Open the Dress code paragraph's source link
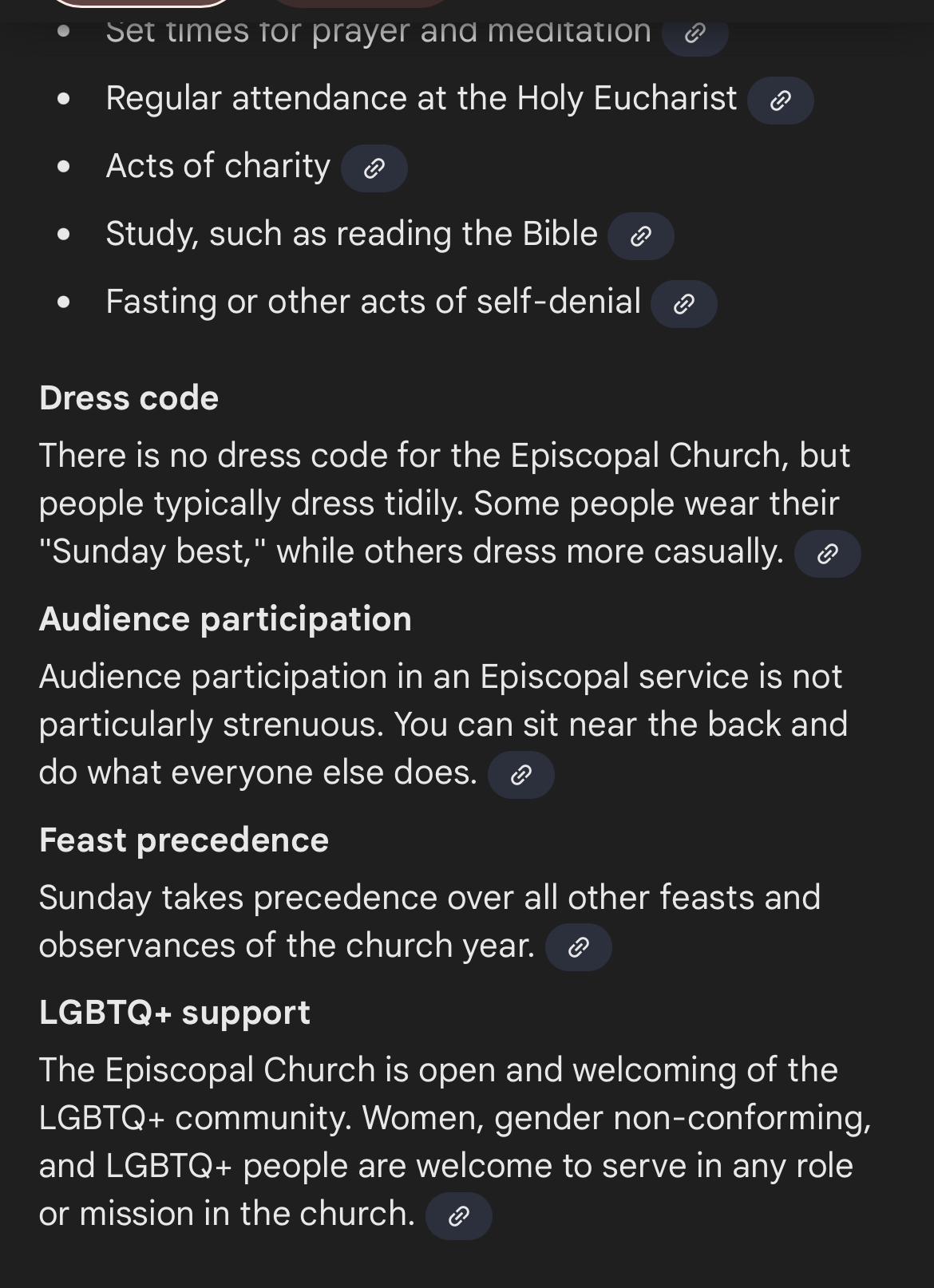This screenshot has height=1288, width=934. tap(828, 554)
